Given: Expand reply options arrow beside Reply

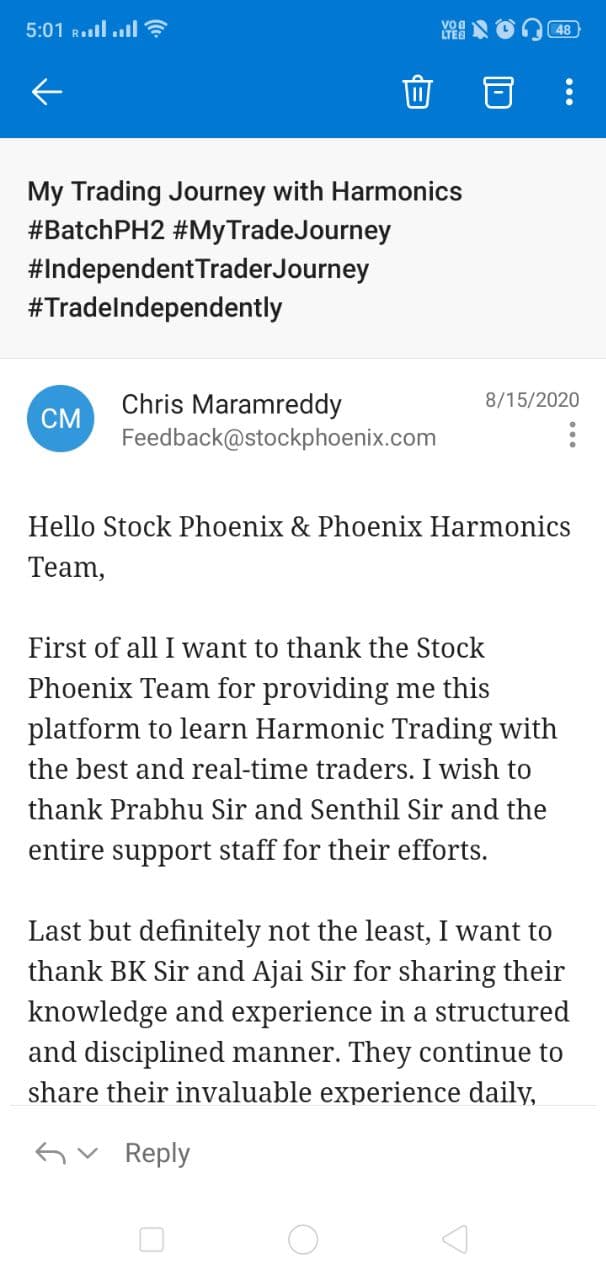Looking at the screenshot, I should (88, 1153).
